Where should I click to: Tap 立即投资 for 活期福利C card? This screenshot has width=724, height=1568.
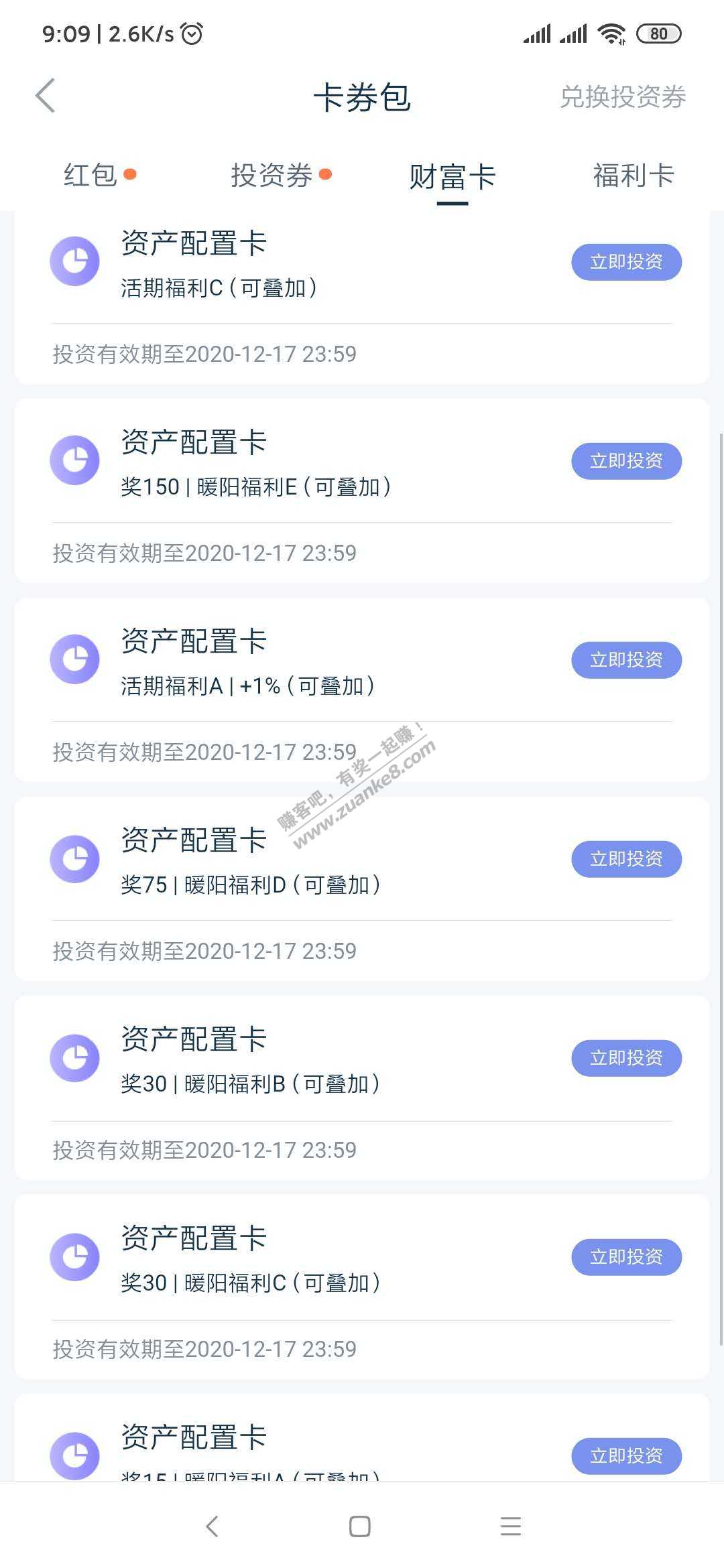tap(626, 262)
